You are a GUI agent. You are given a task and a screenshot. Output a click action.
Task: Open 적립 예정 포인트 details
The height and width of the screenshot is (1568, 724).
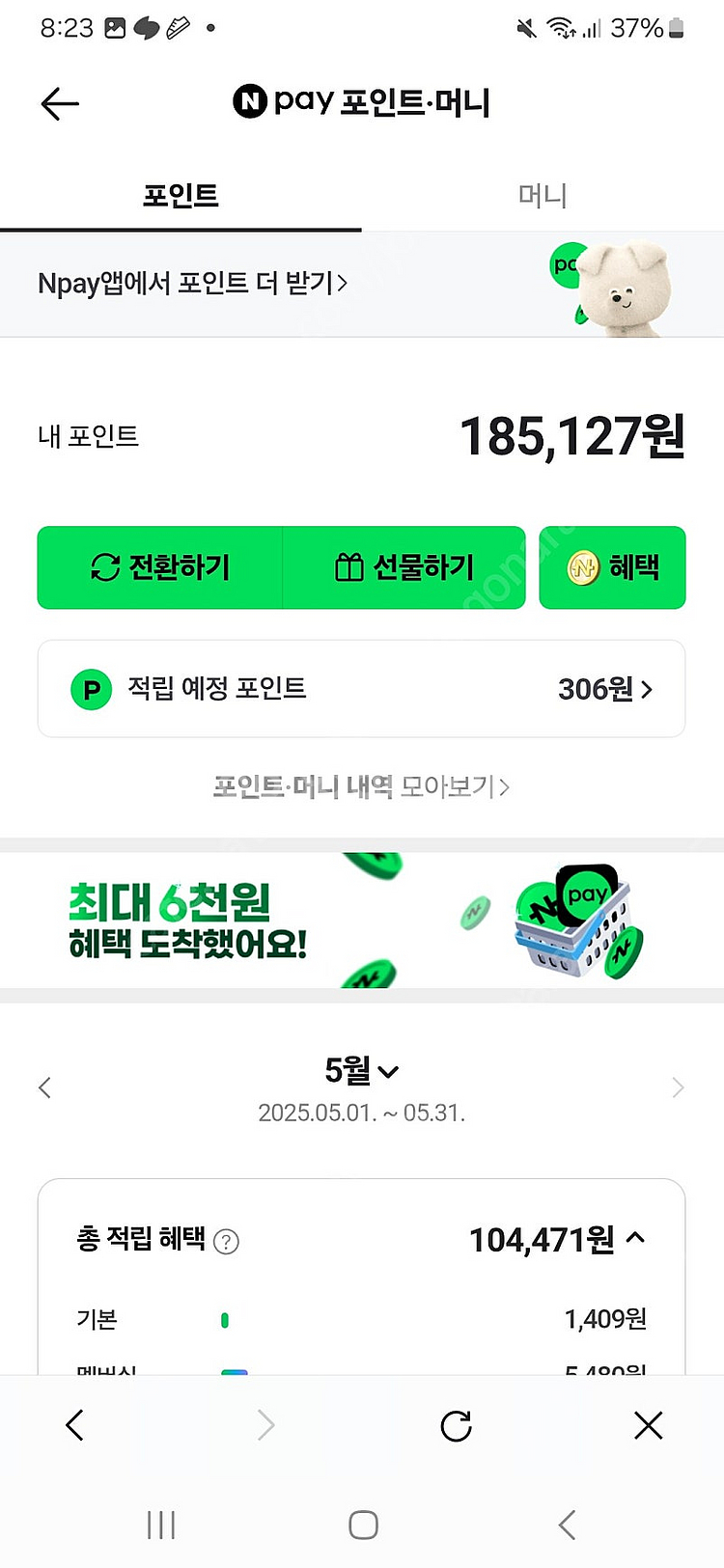click(361, 689)
